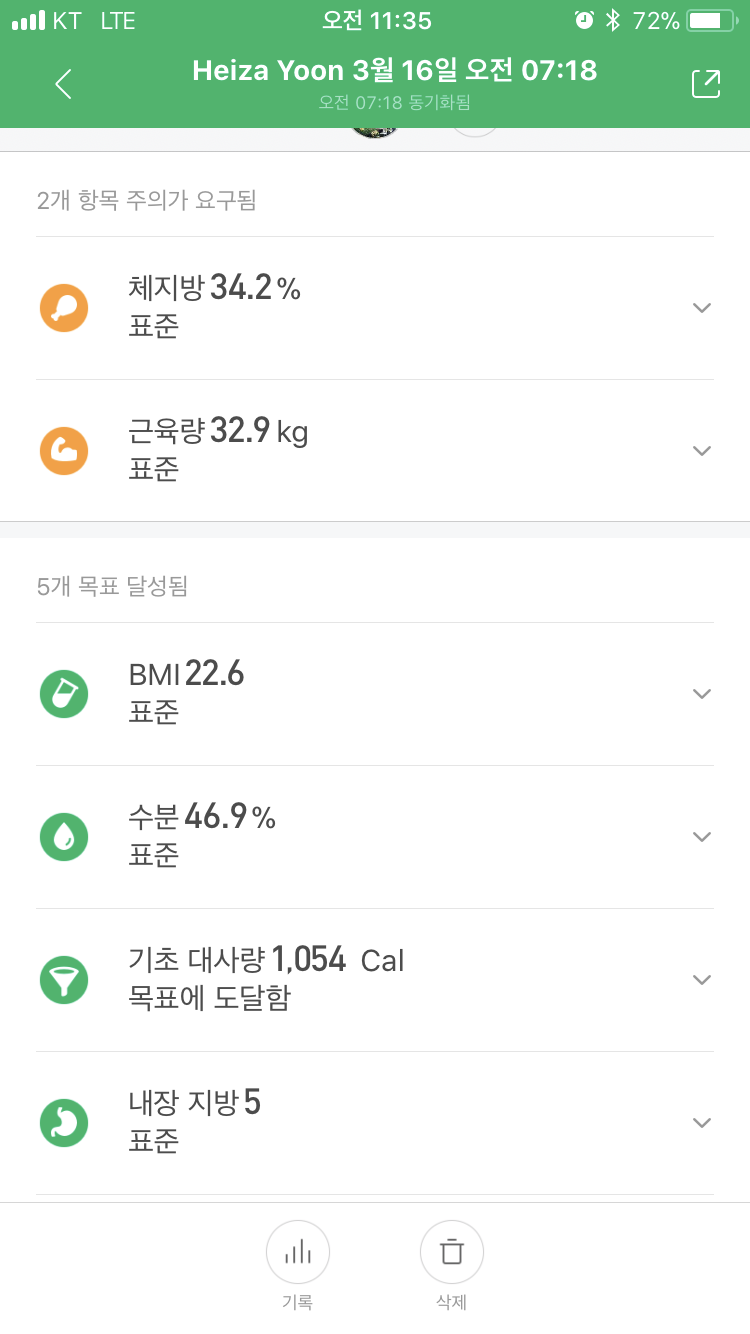
Task: Go back using the header arrow
Action: click(x=63, y=84)
